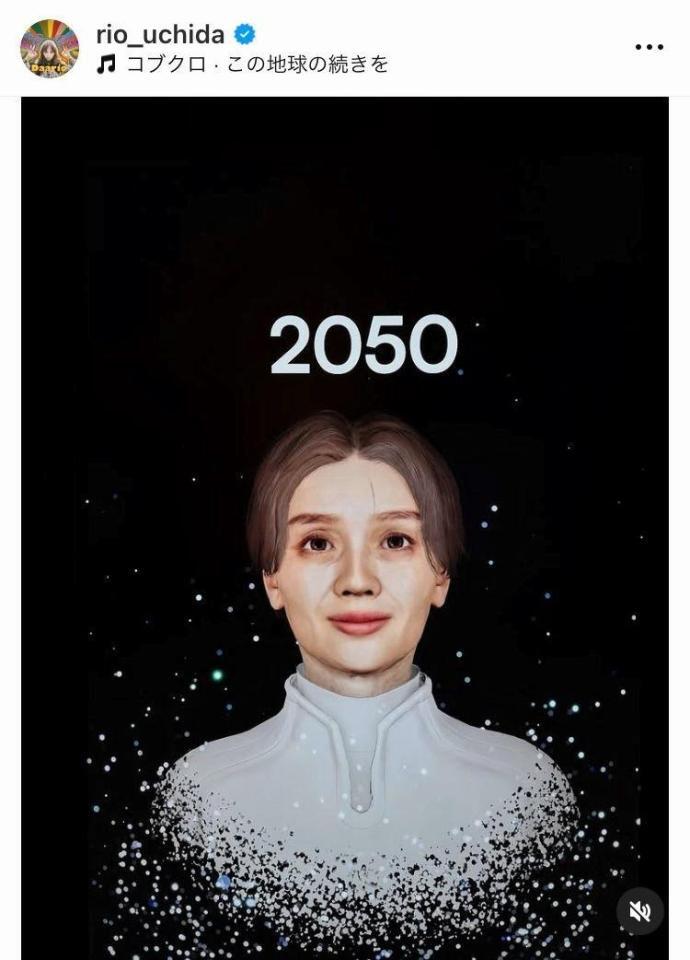Open the post's three-dot overflow menu

click(x=649, y=47)
